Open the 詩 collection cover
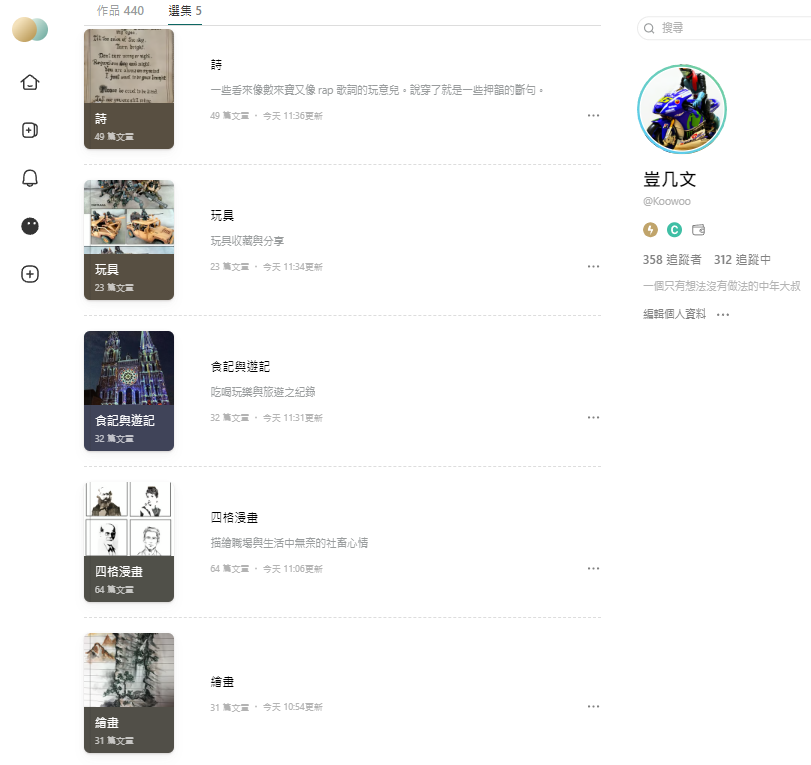The image size is (811, 765). pos(129,89)
